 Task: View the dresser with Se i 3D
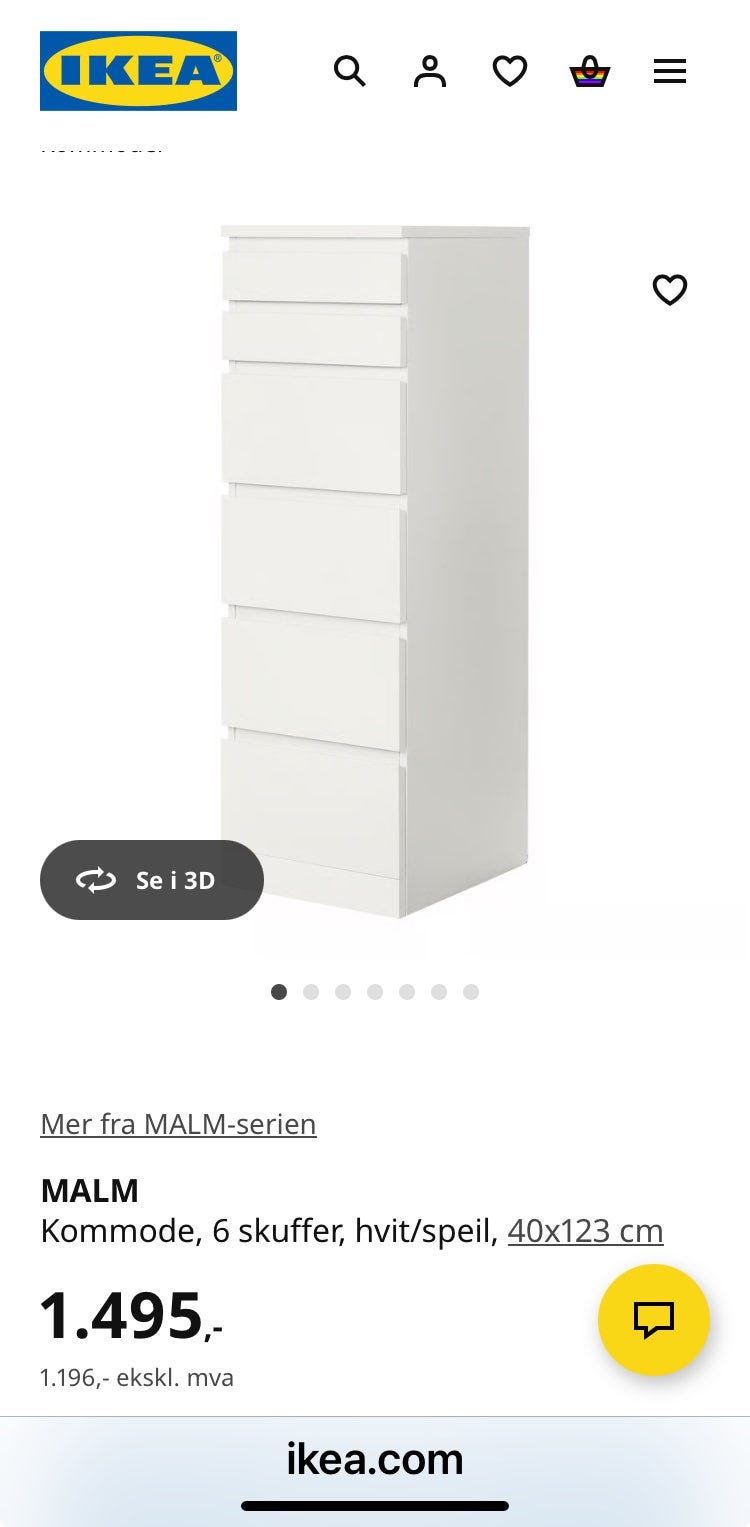click(152, 880)
